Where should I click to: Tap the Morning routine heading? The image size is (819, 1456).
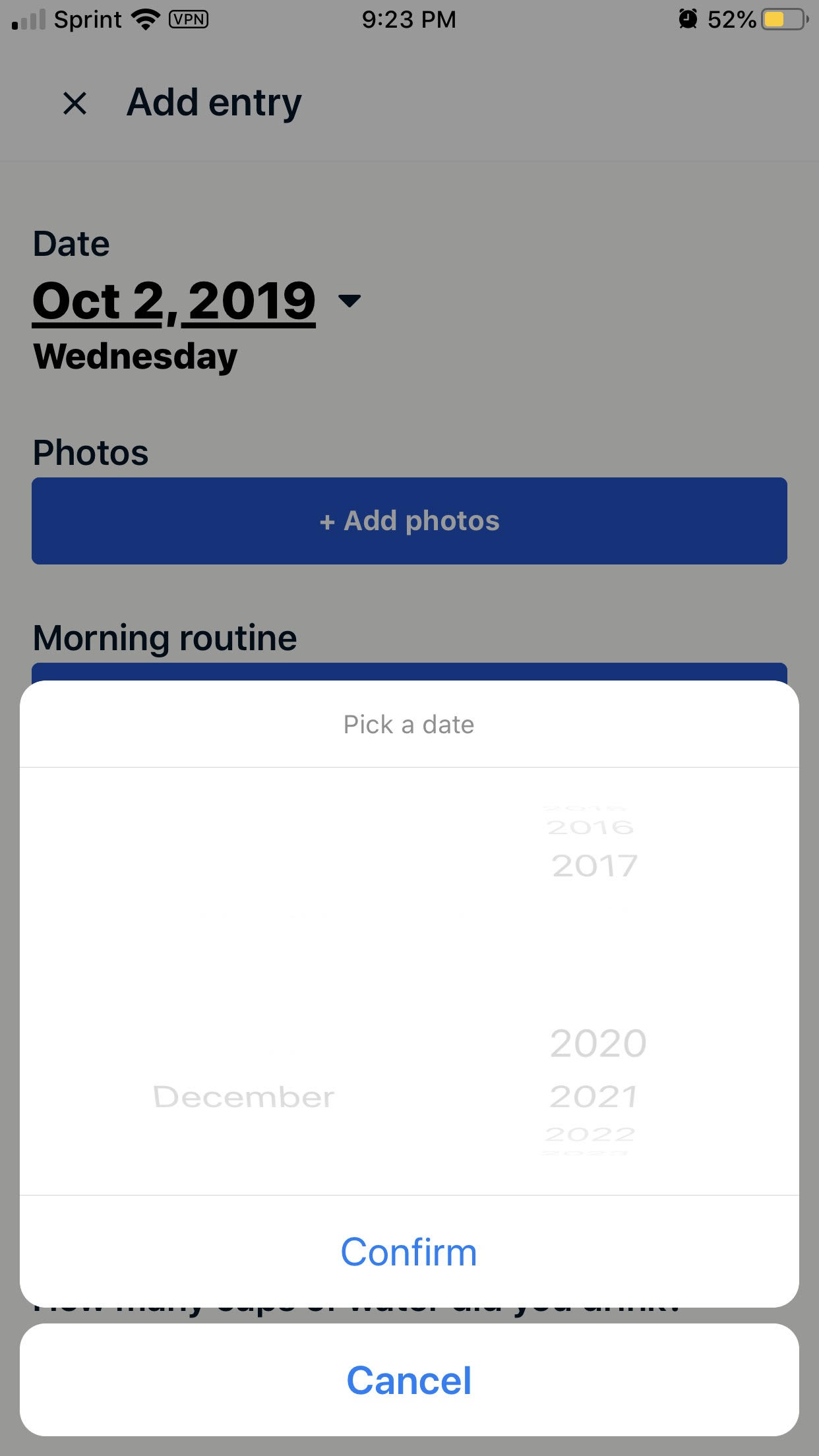pyautogui.click(x=165, y=637)
